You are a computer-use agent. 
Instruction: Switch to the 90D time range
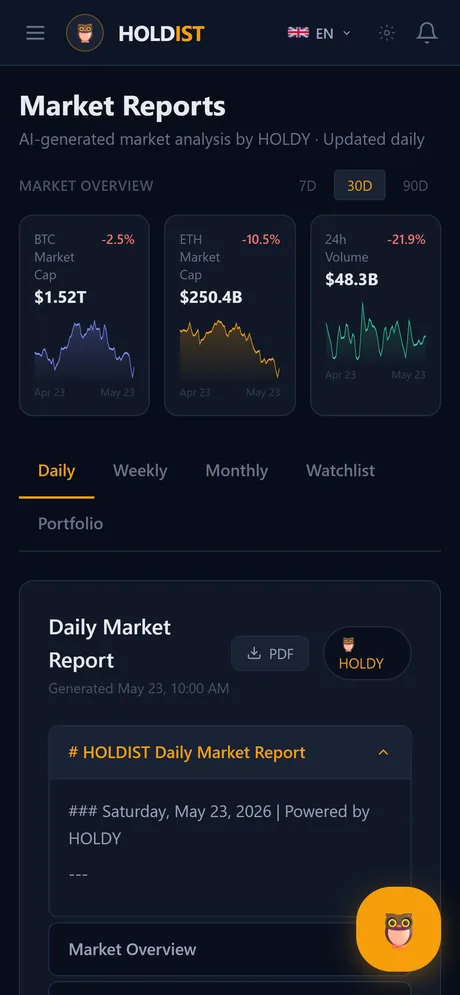(x=416, y=186)
